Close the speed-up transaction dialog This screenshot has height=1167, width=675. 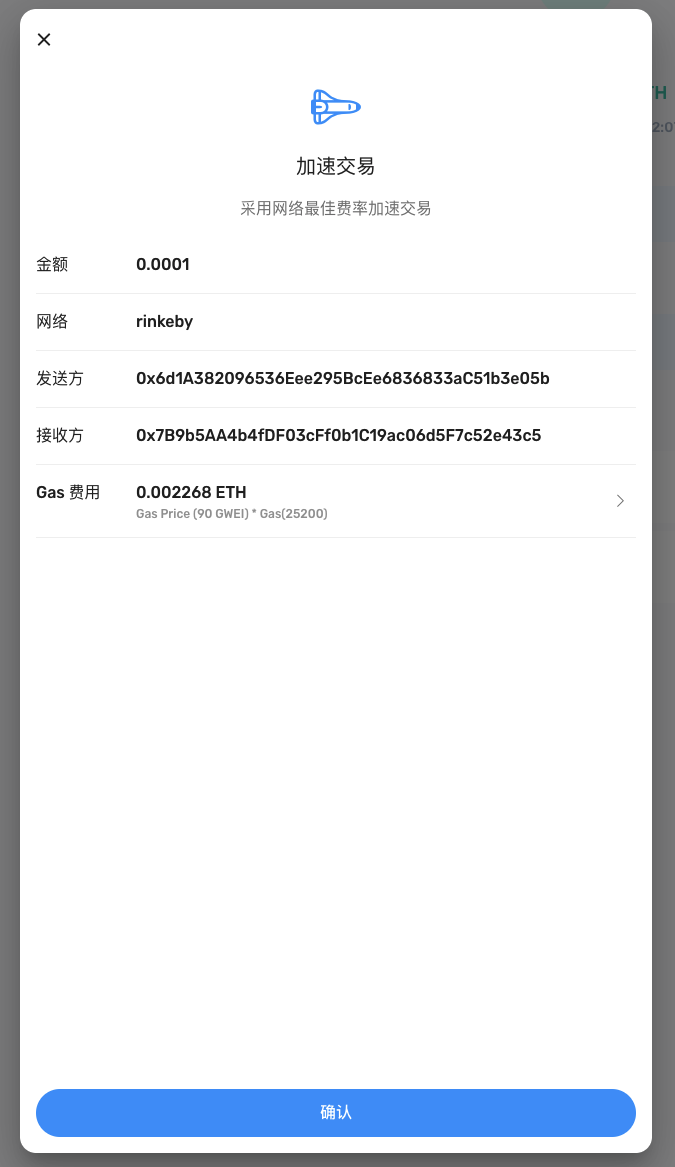(44, 40)
